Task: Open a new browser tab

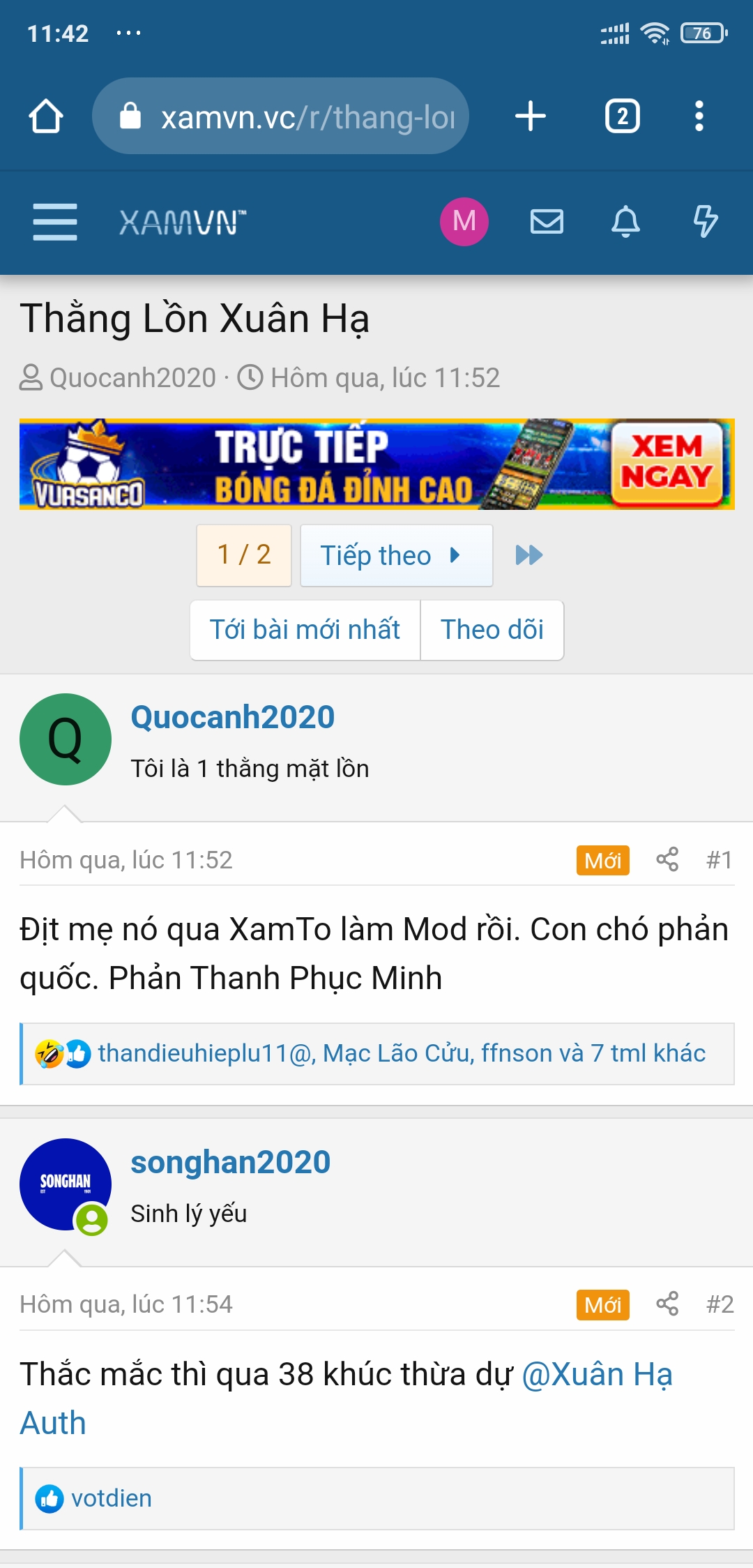Action: (530, 116)
